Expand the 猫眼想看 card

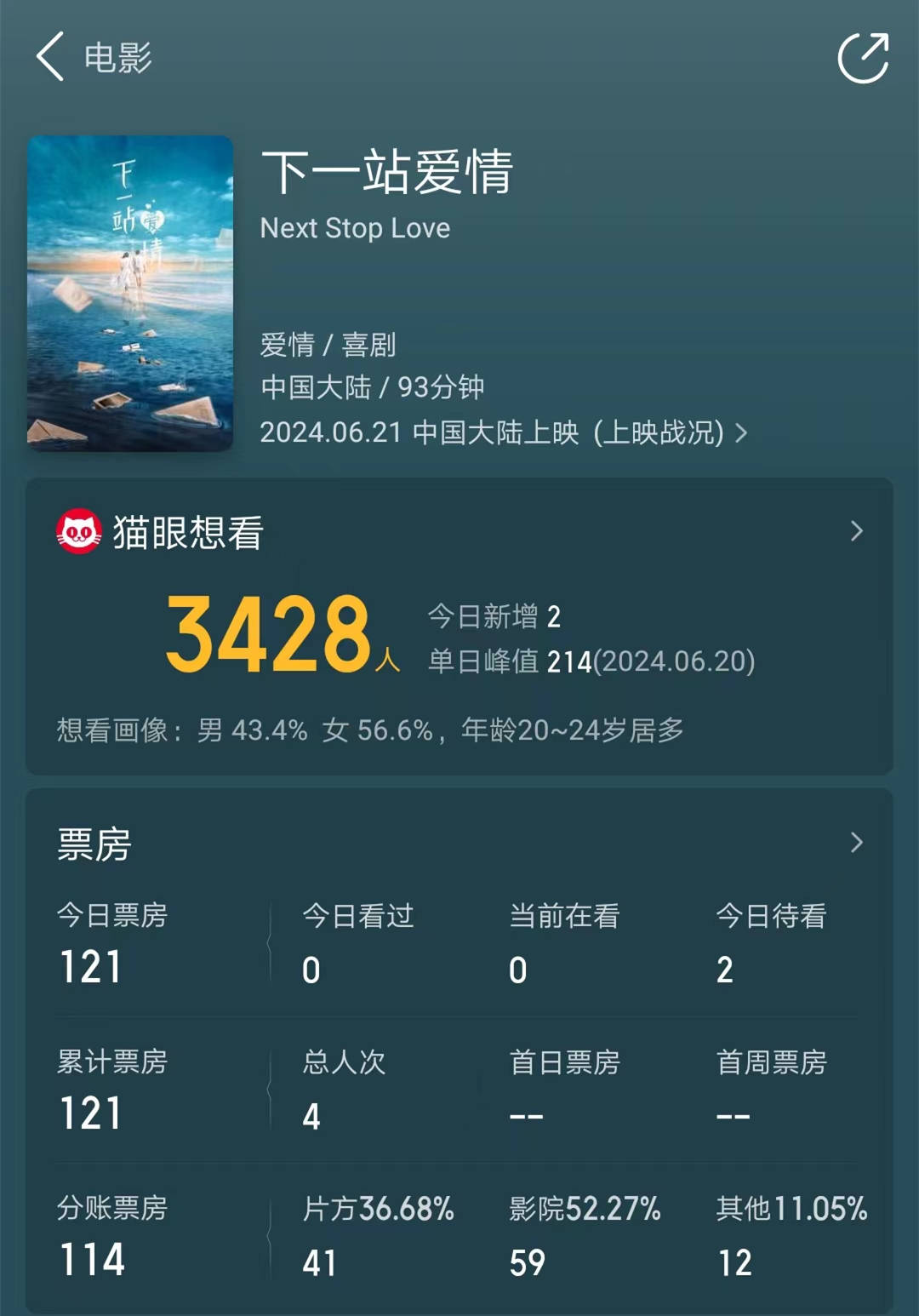(856, 531)
